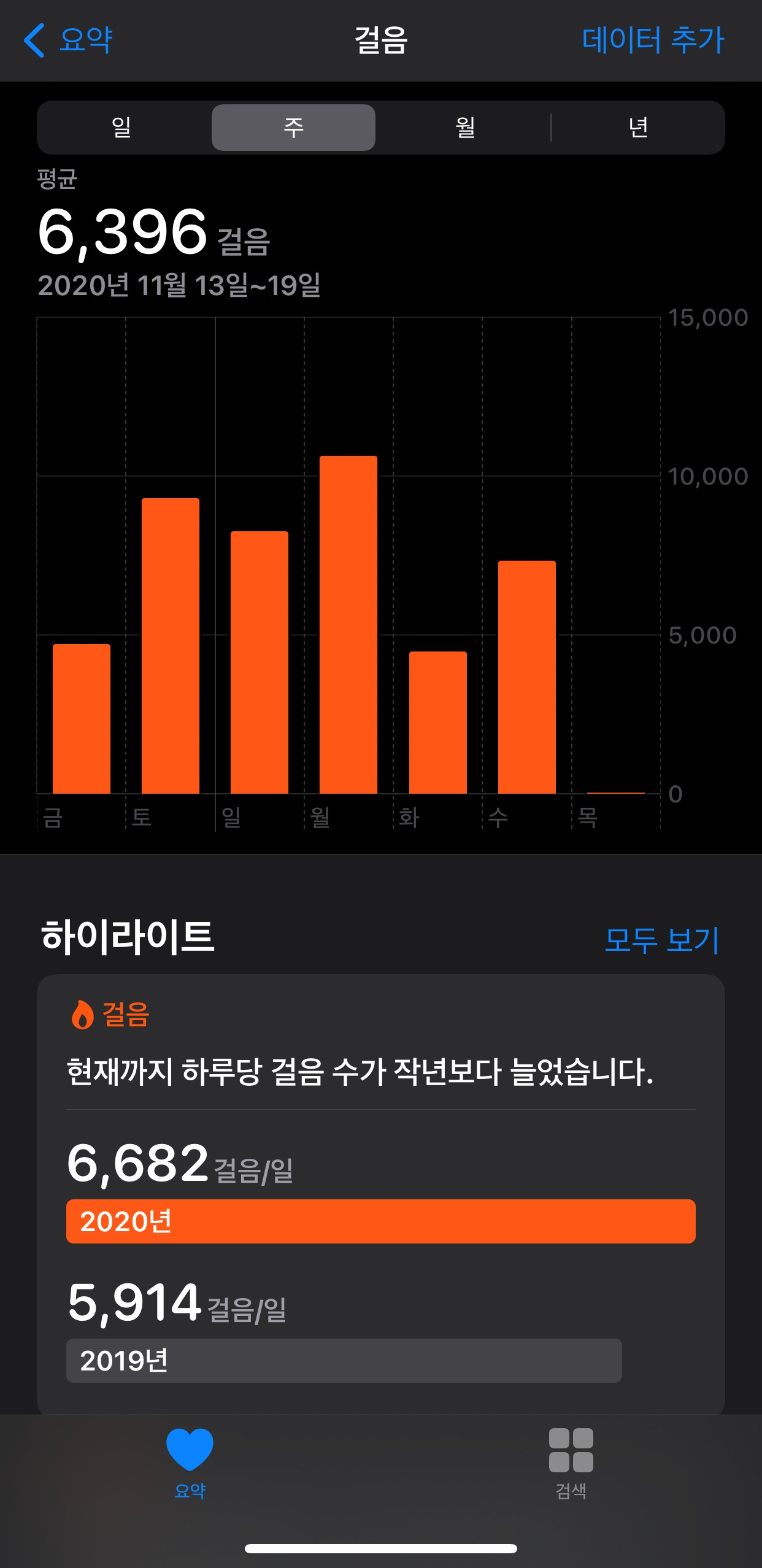Switch to the 월 (month) view
The height and width of the screenshot is (1568, 762).
tap(465, 128)
